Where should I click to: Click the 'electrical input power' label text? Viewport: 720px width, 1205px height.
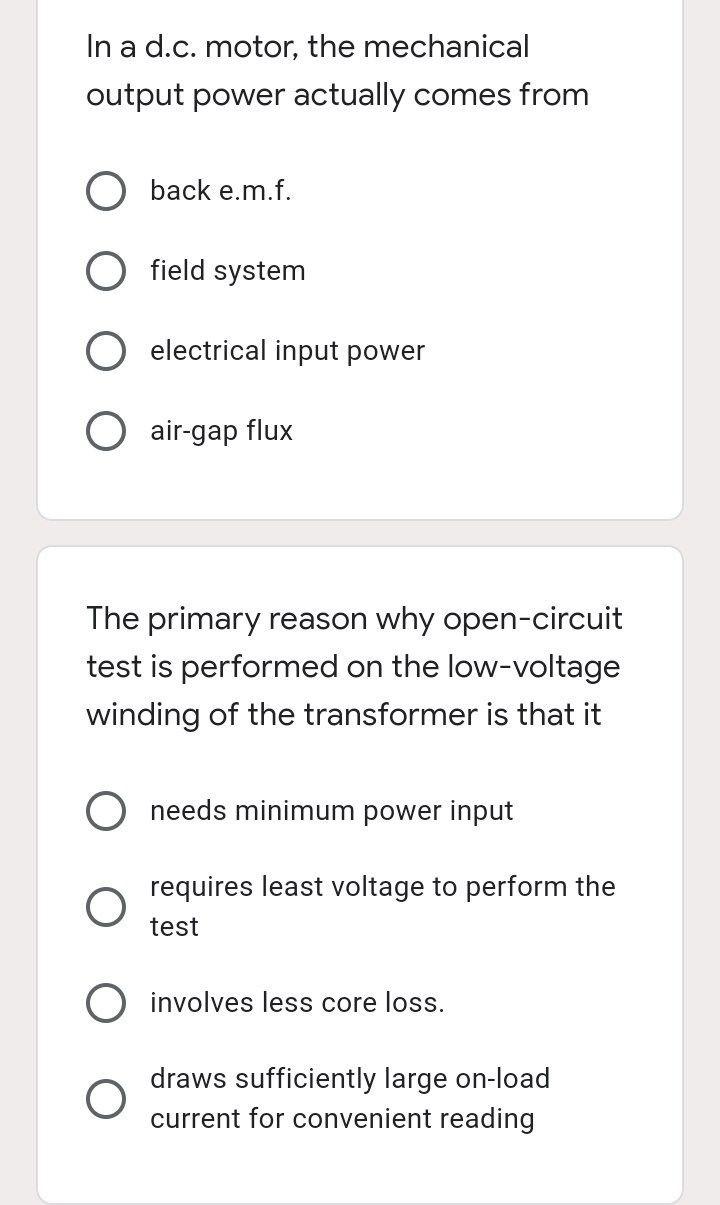coord(287,351)
